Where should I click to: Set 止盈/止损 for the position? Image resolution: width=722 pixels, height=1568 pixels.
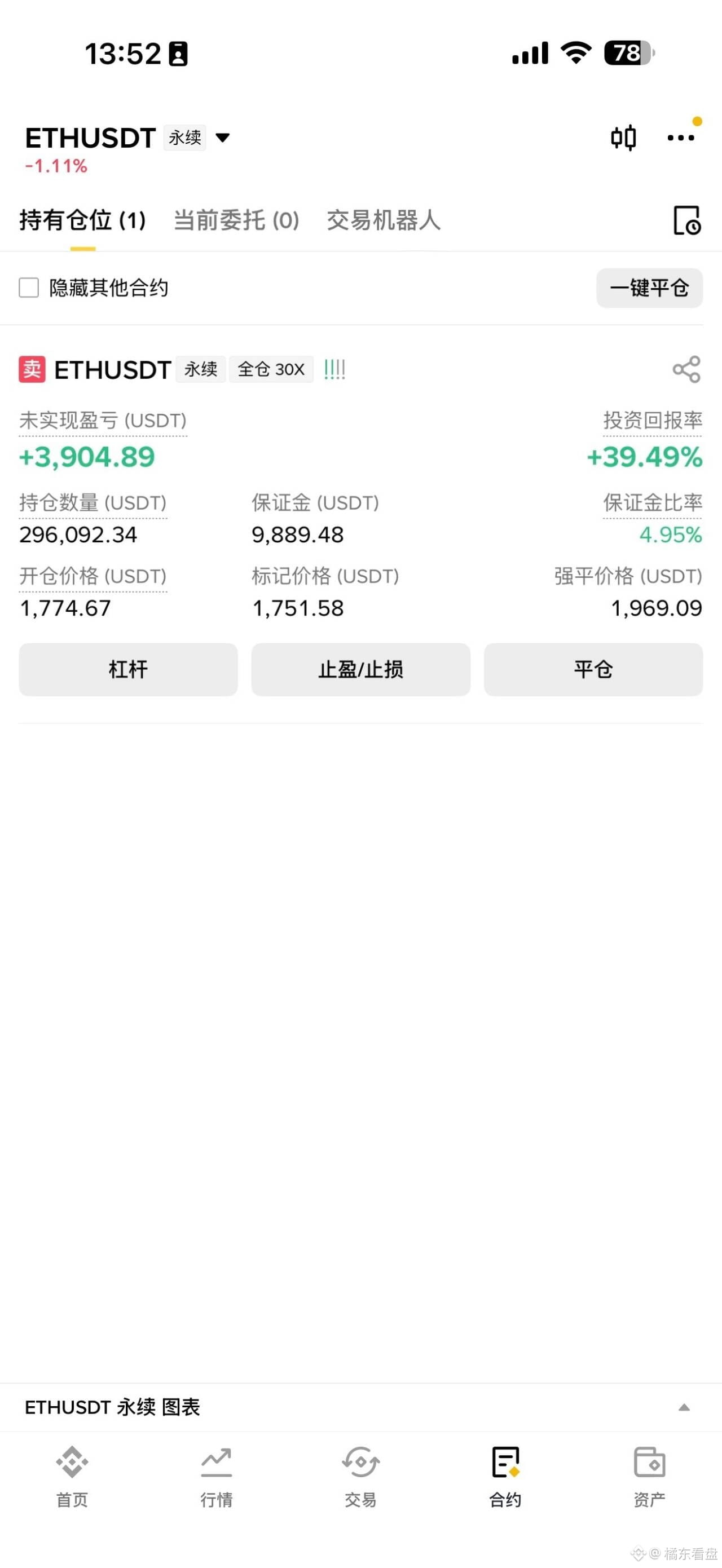361,670
